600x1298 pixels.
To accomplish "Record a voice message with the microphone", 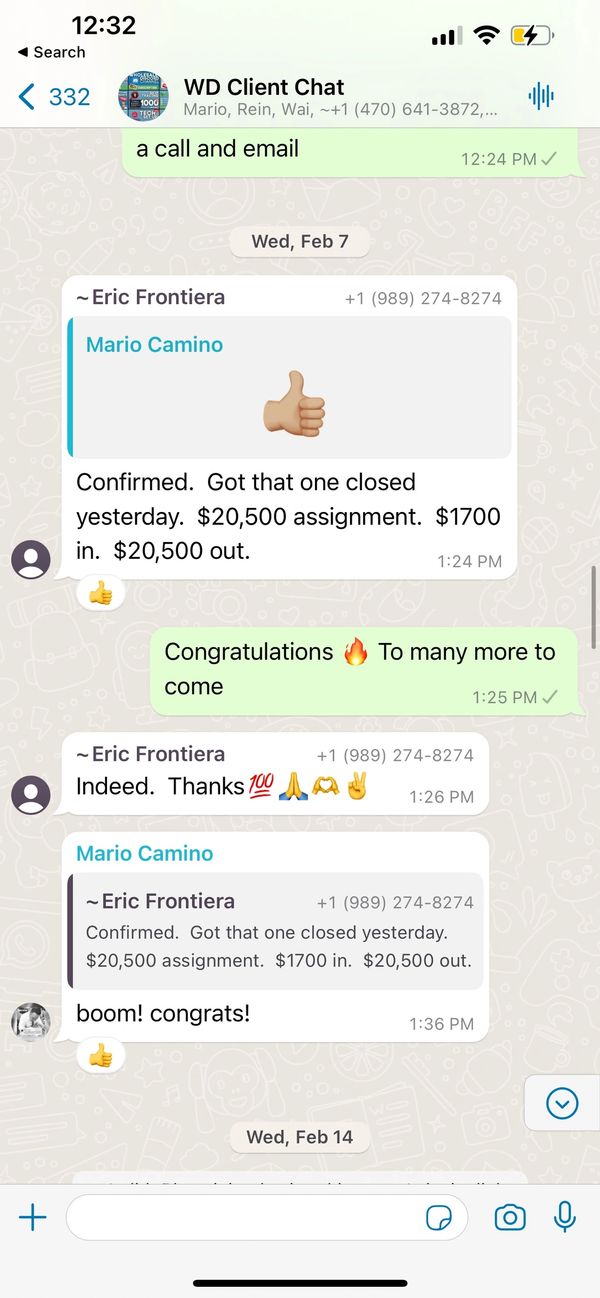I will click(x=565, y=1217).
